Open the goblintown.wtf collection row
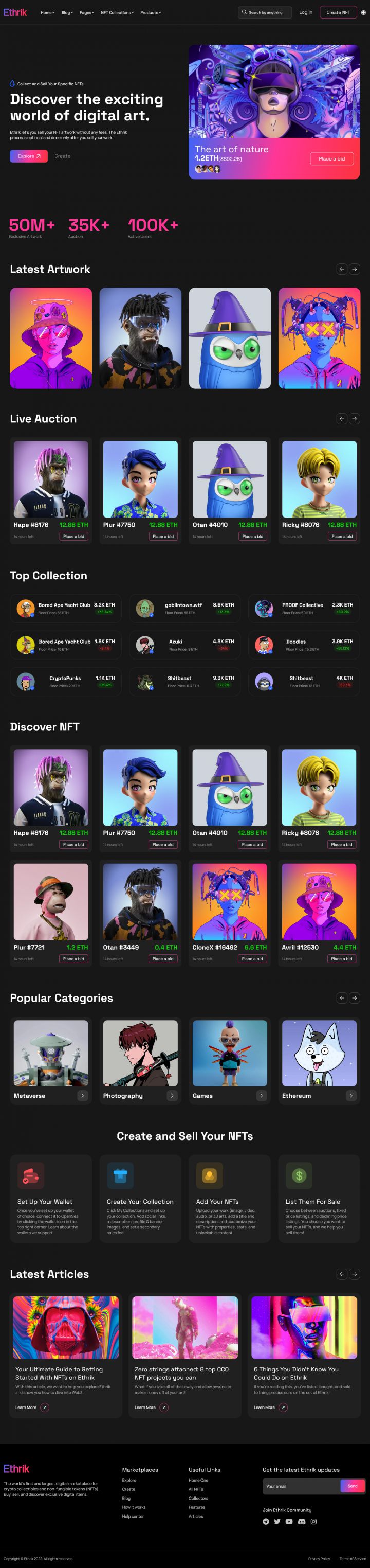The height and width of the screenshot is (1568, 370). click(x=184, y=608)
